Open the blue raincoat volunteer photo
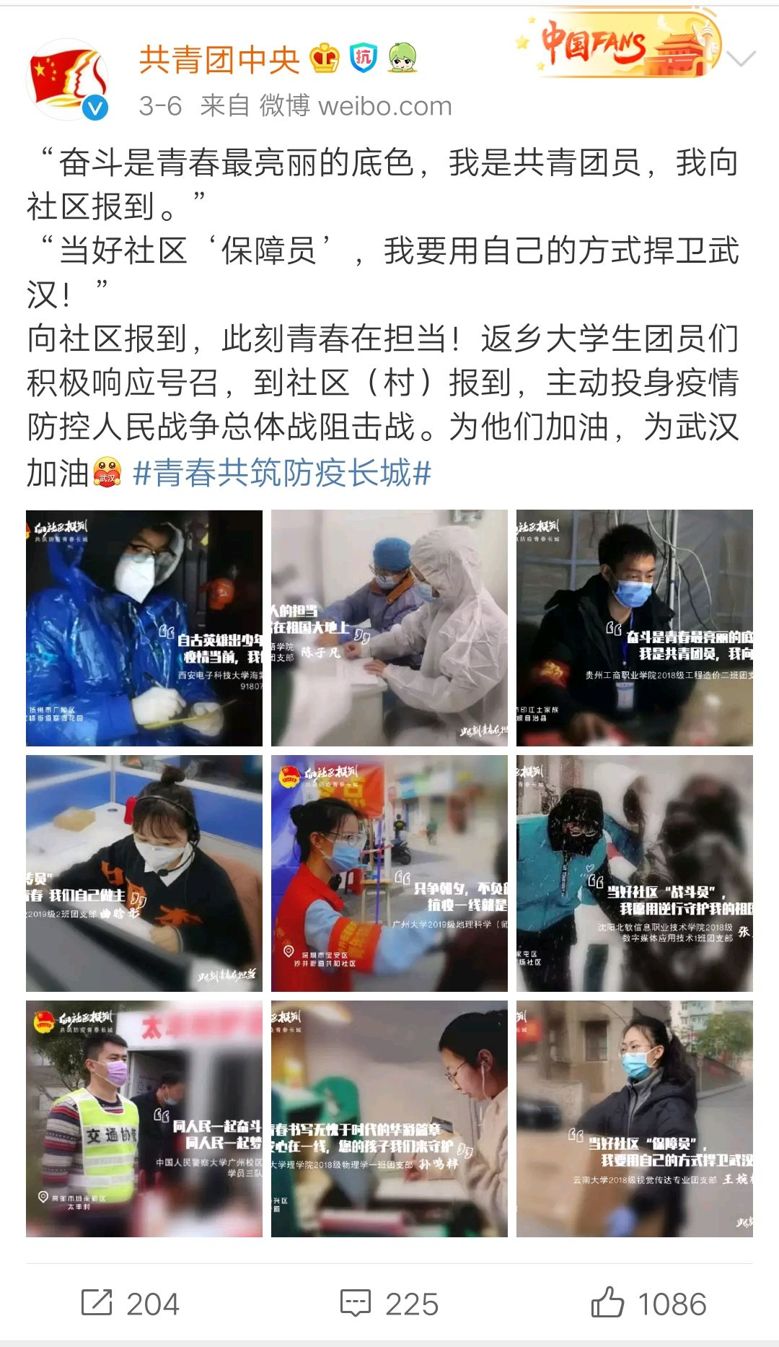Viewport: 779px width, 1347px height. [x=144, y=628]
